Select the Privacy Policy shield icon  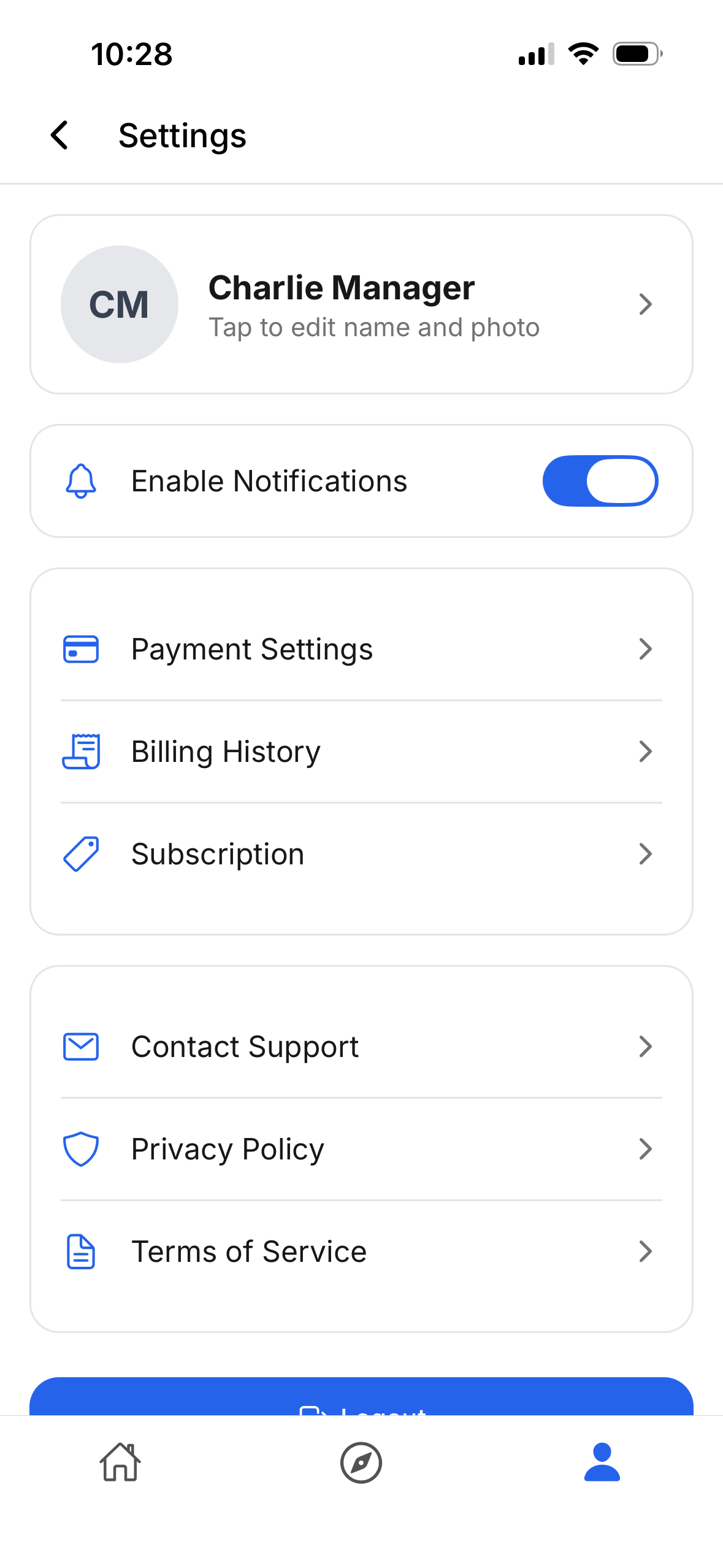point(80,1148)
